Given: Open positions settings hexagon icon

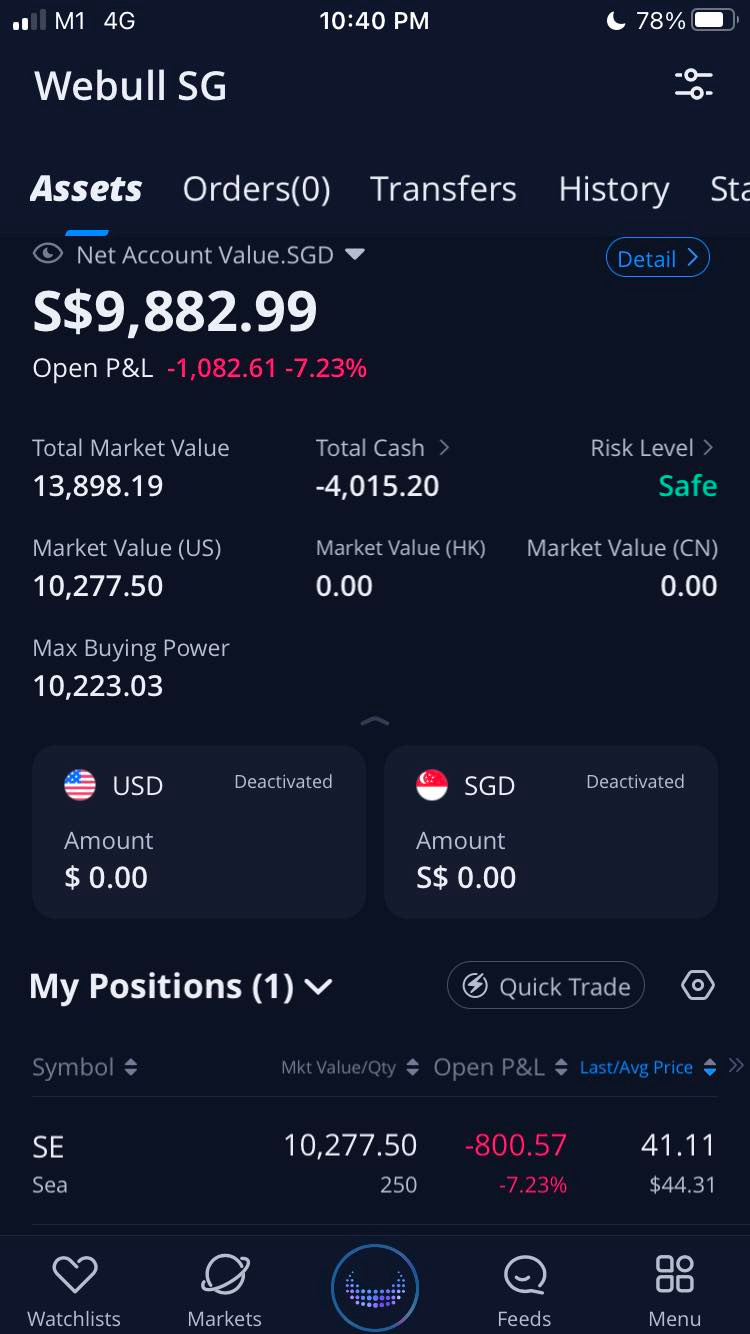Looking at the screenshot, I should pos(697,986).
